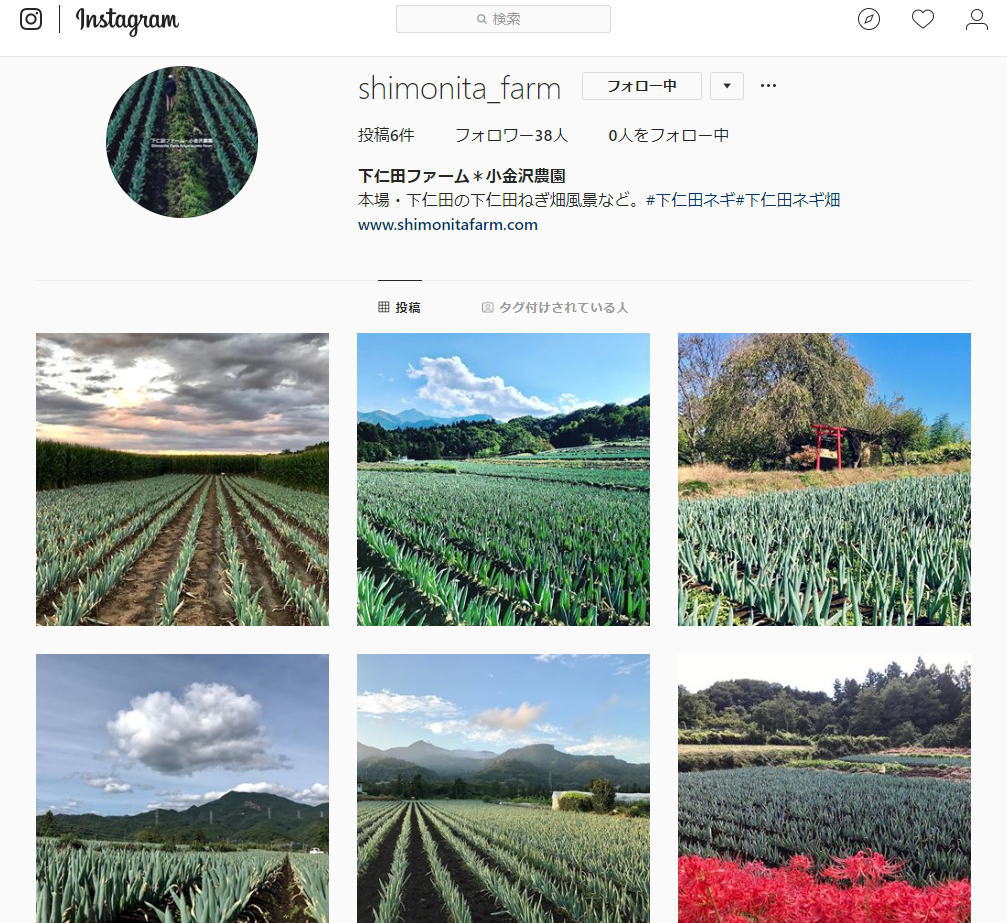
Task: Open hashtag #下仁田ネギ
Action: point(690,199)
